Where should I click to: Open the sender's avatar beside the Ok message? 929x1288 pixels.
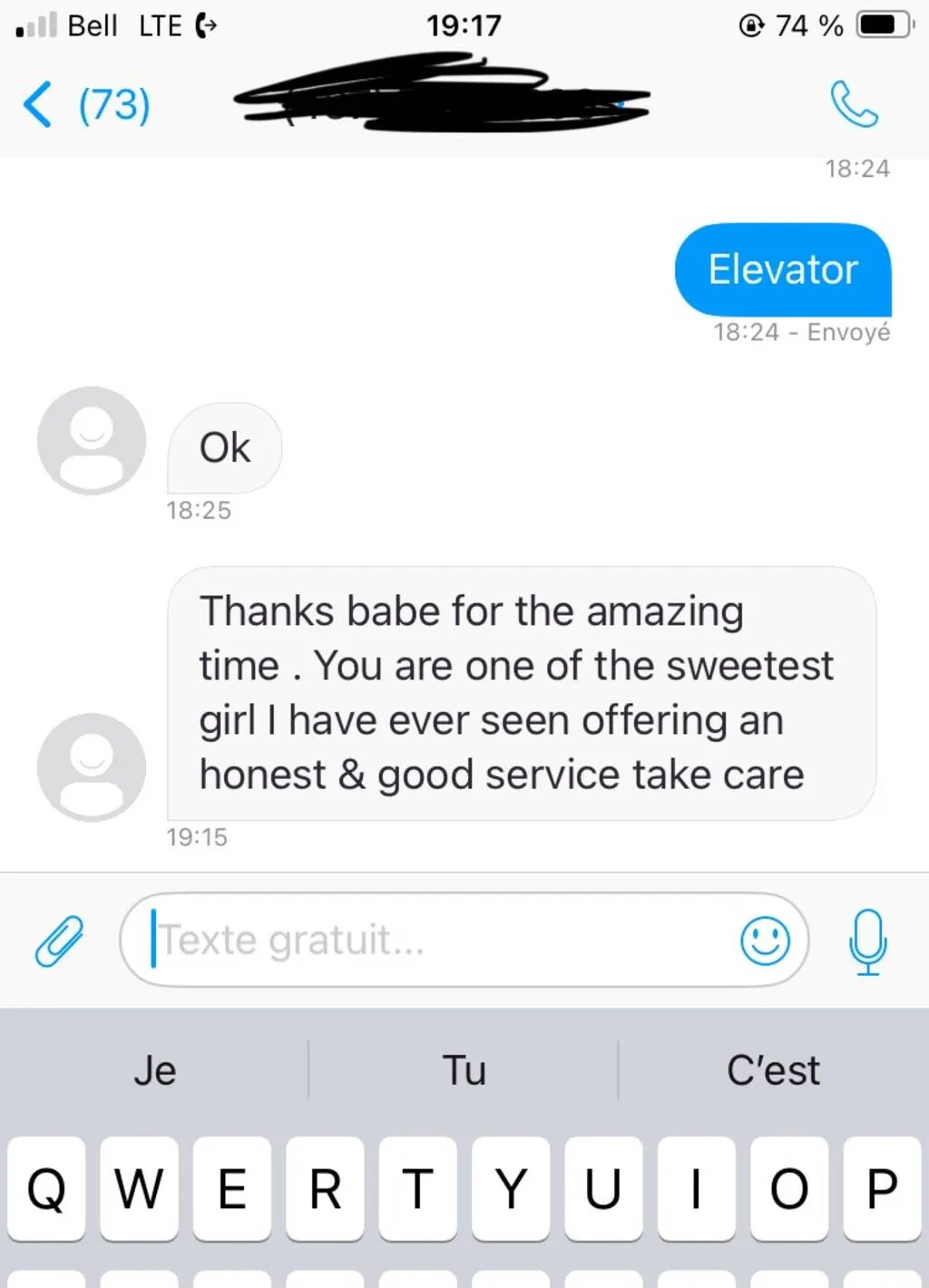tap(92, 441)
